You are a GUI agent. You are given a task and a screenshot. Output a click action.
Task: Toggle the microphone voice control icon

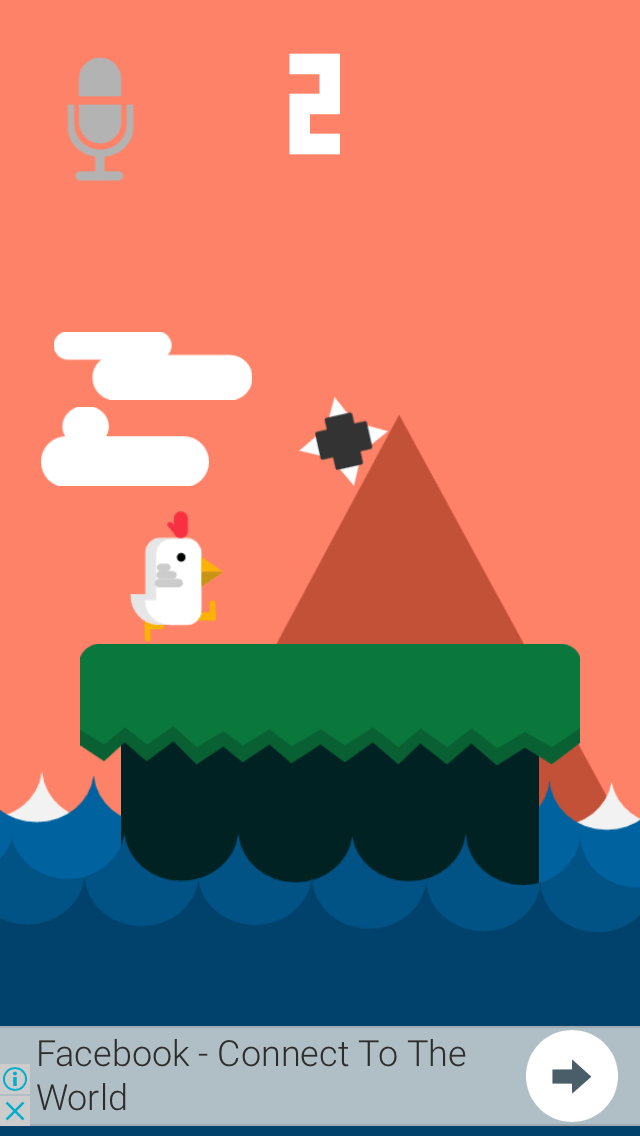click(100, 118)
